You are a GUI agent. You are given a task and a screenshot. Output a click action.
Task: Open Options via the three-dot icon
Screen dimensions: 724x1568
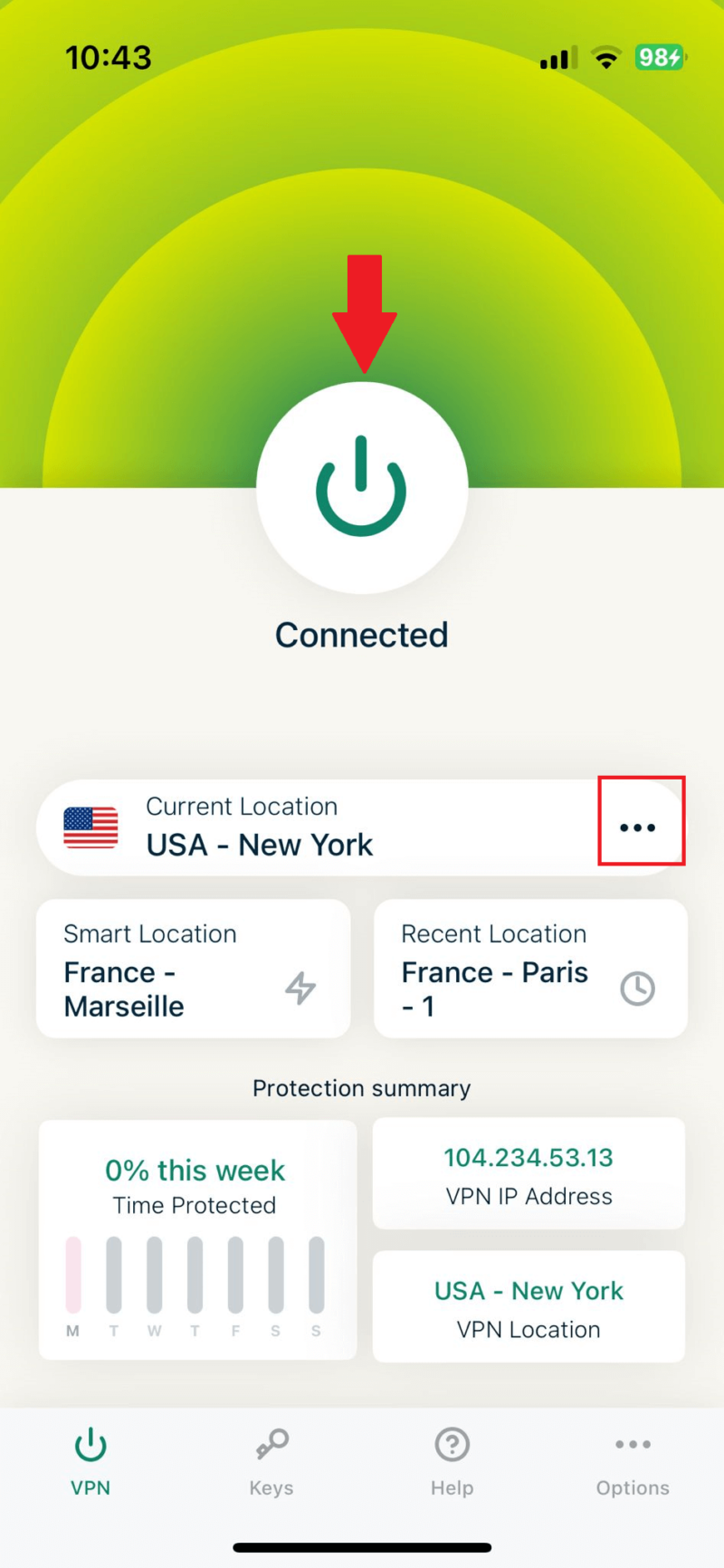(x=633, y=1442)
